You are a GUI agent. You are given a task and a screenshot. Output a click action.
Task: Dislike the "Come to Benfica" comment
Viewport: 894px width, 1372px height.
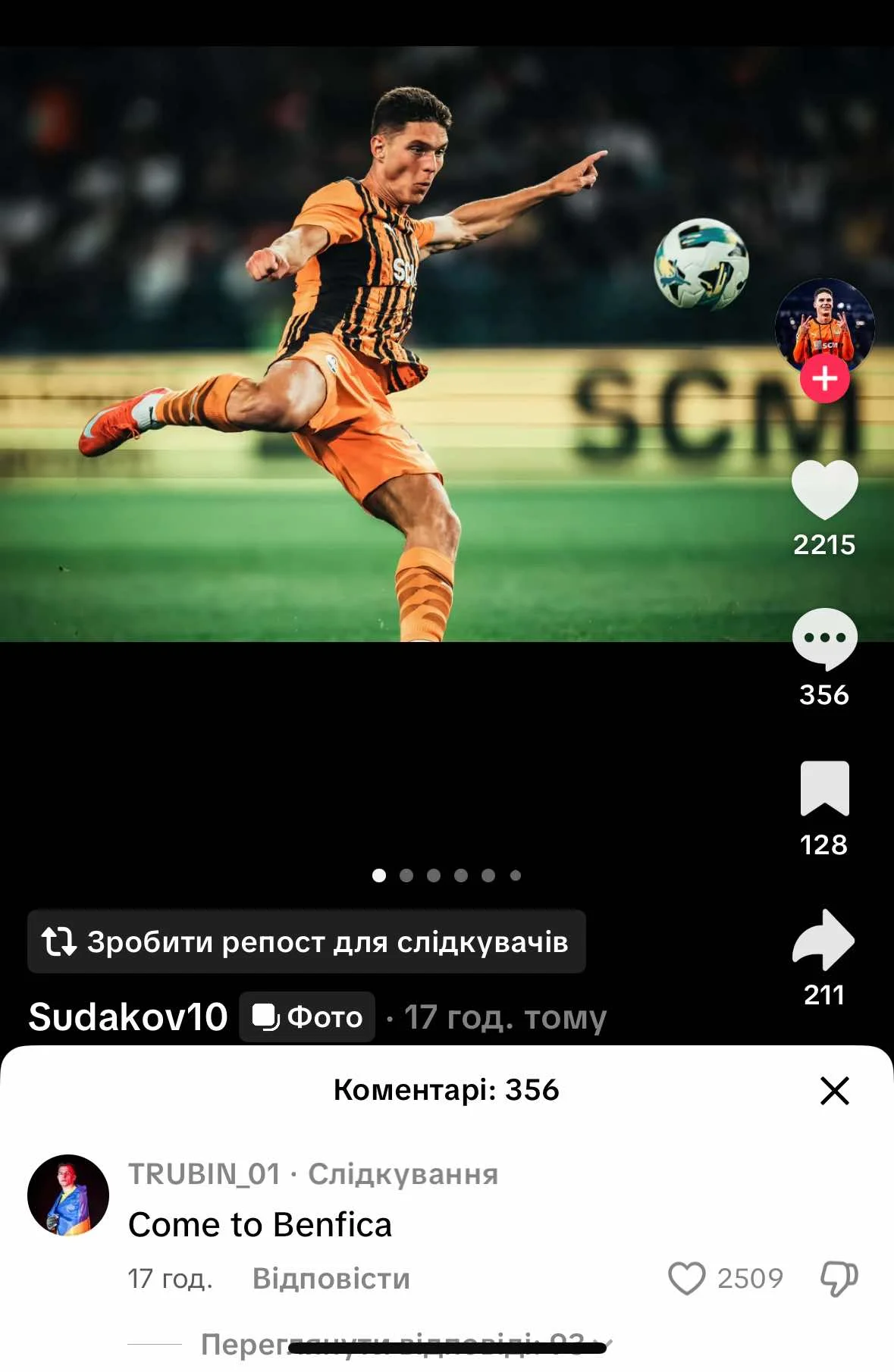point(839,1278)
